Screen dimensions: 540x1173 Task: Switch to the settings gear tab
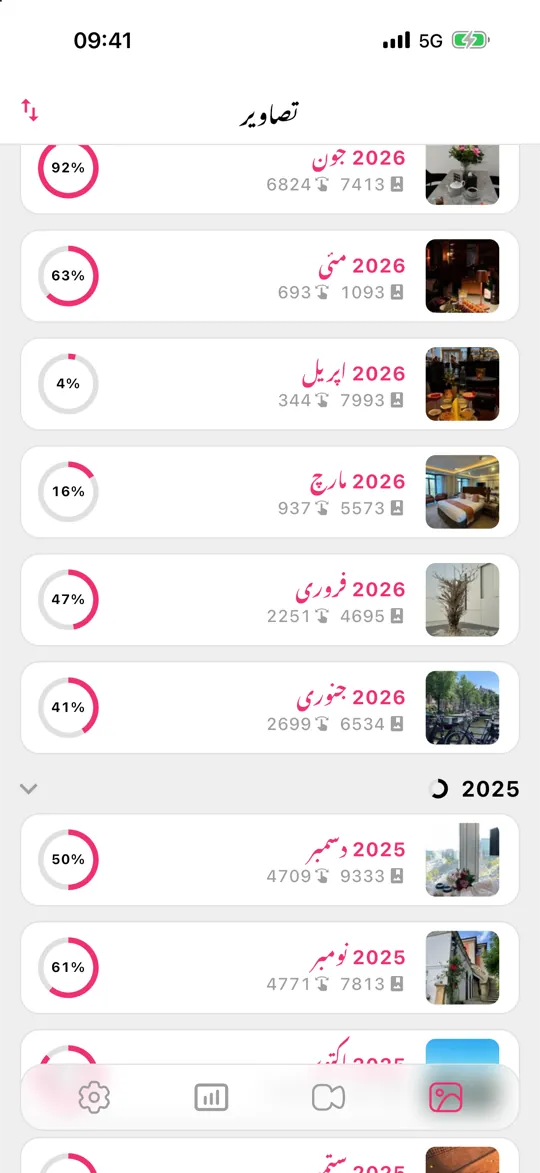click(94, 1097)
